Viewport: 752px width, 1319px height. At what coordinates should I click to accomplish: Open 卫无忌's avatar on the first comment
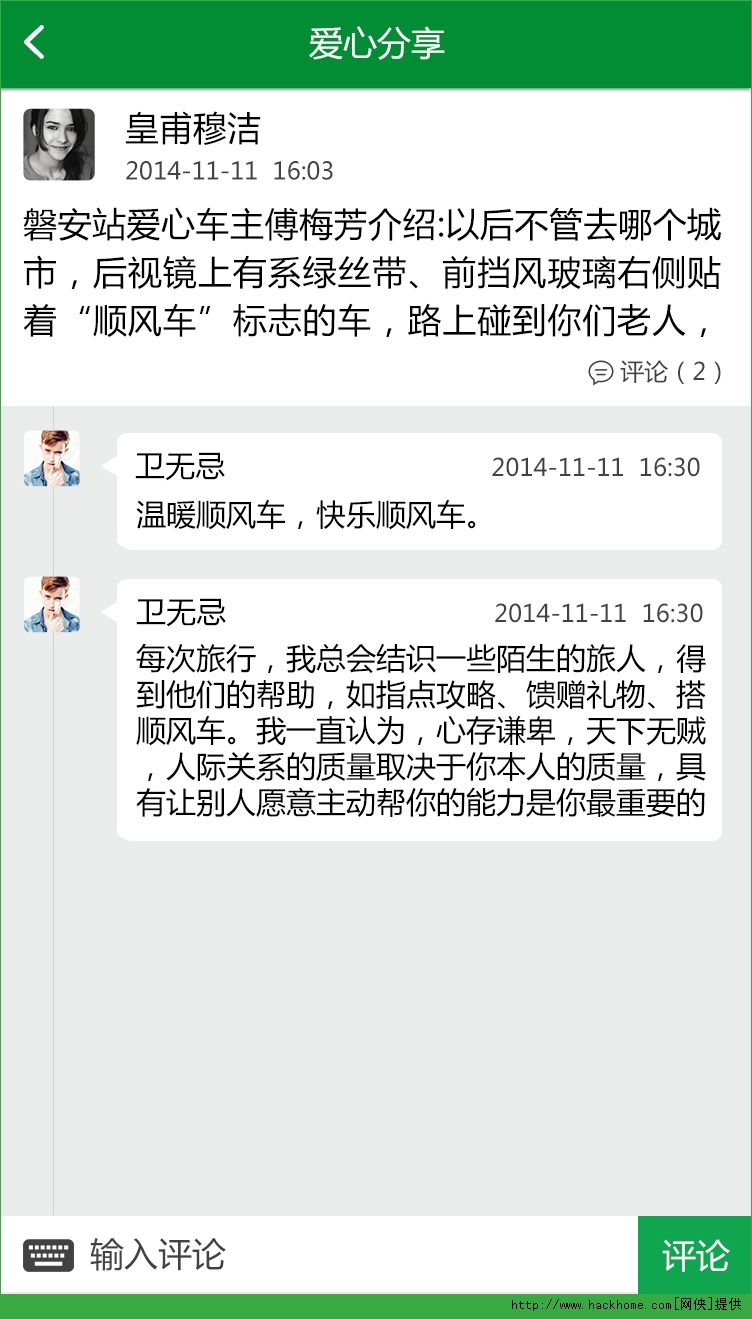pos(52,459)
